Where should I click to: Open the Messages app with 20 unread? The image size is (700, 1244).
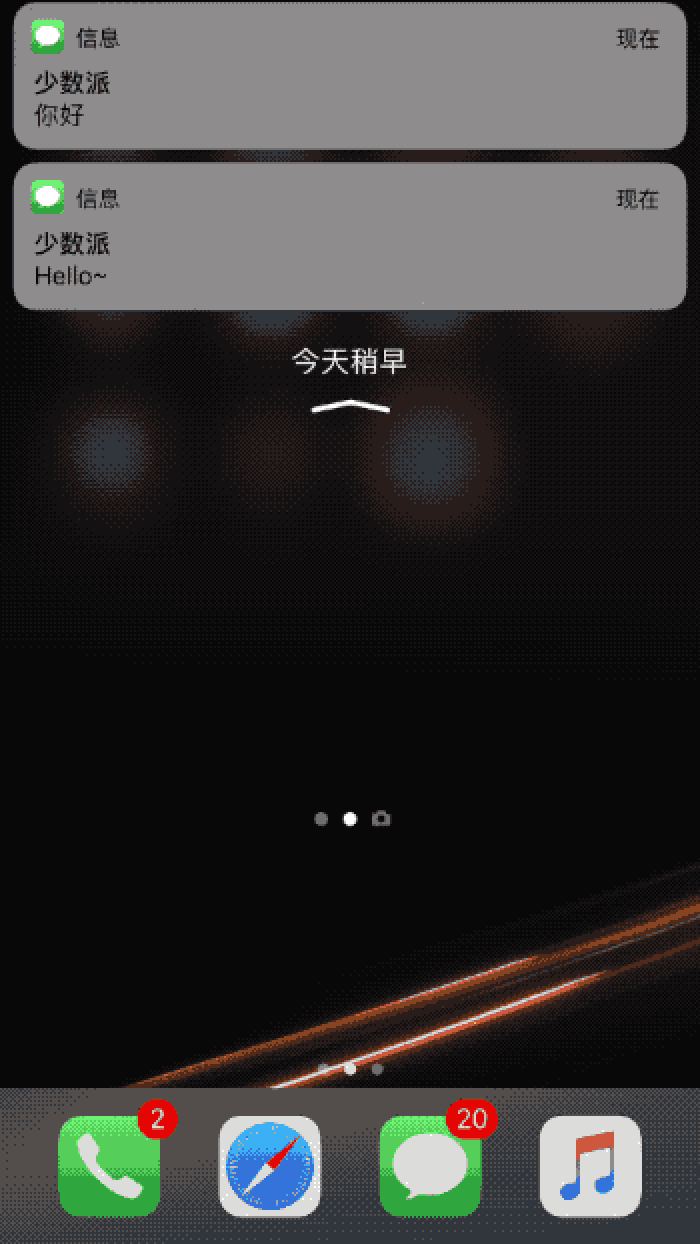[x=430, y=1166]
